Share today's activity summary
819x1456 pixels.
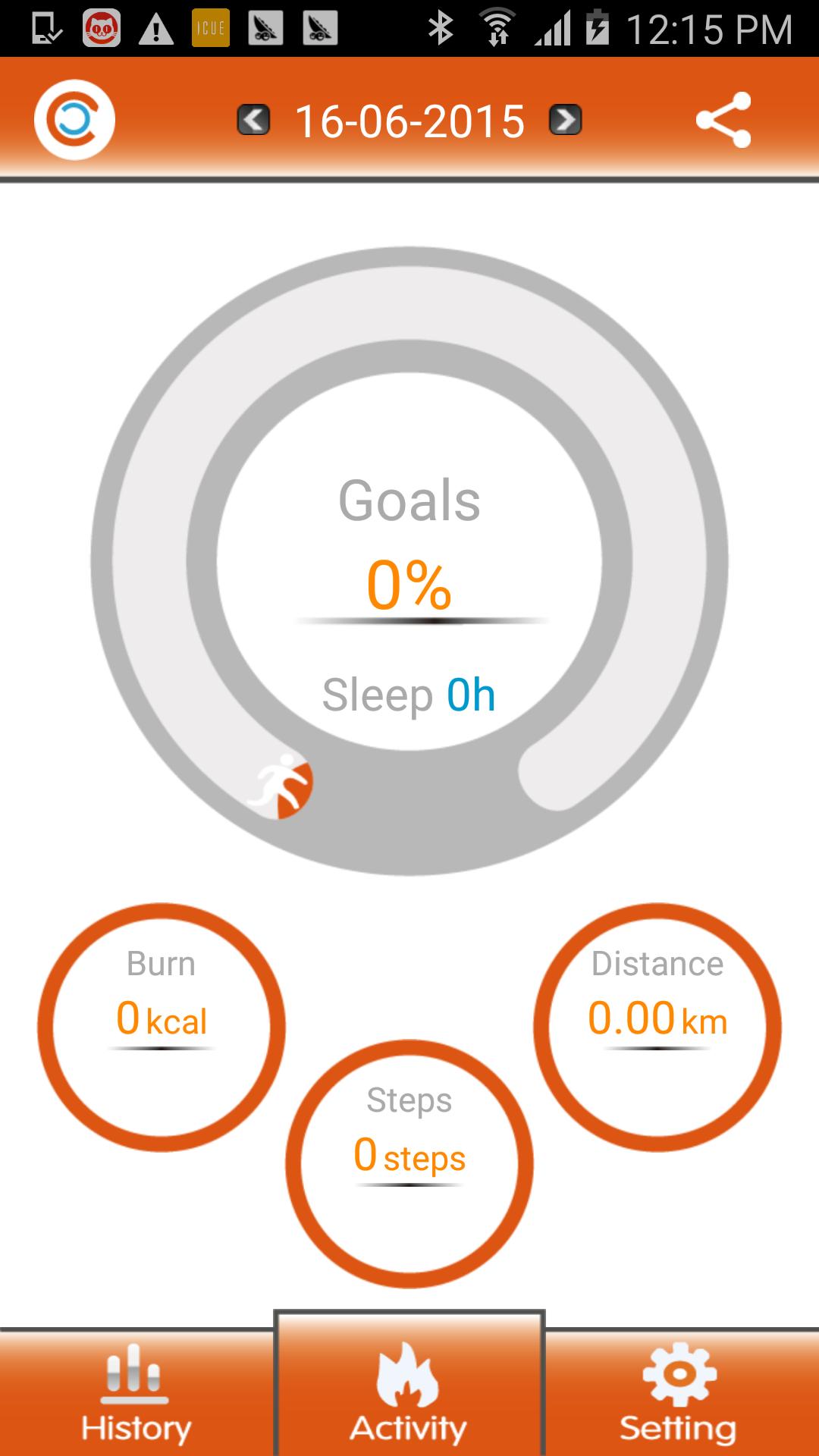723,120
